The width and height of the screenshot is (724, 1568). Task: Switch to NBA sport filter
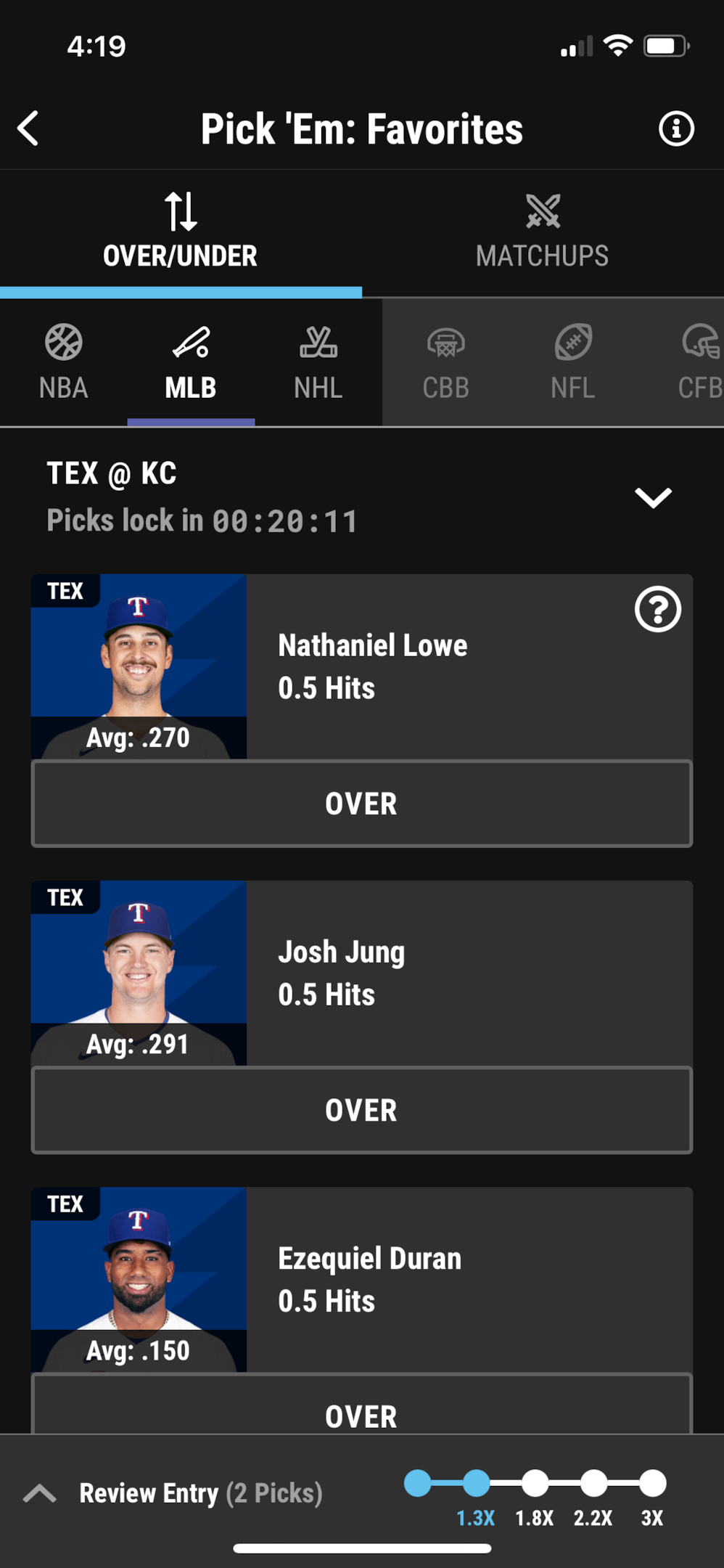click(x=64, y=362)
